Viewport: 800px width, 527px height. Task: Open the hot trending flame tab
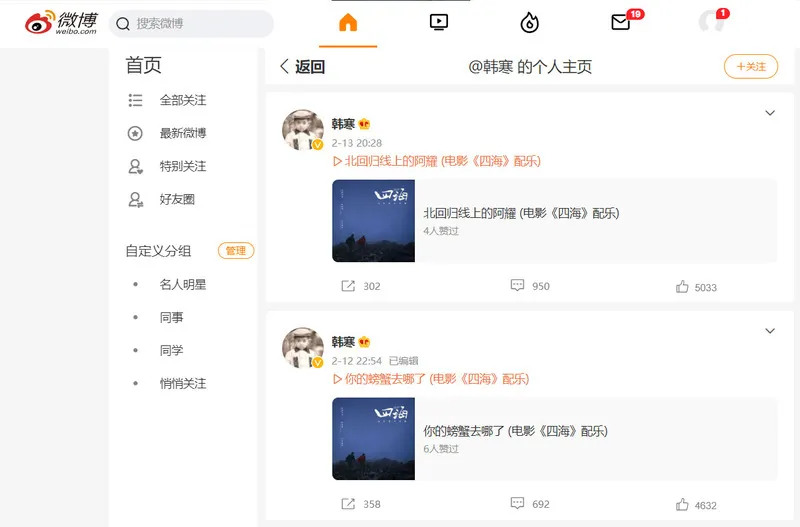(x=530, y=23)
